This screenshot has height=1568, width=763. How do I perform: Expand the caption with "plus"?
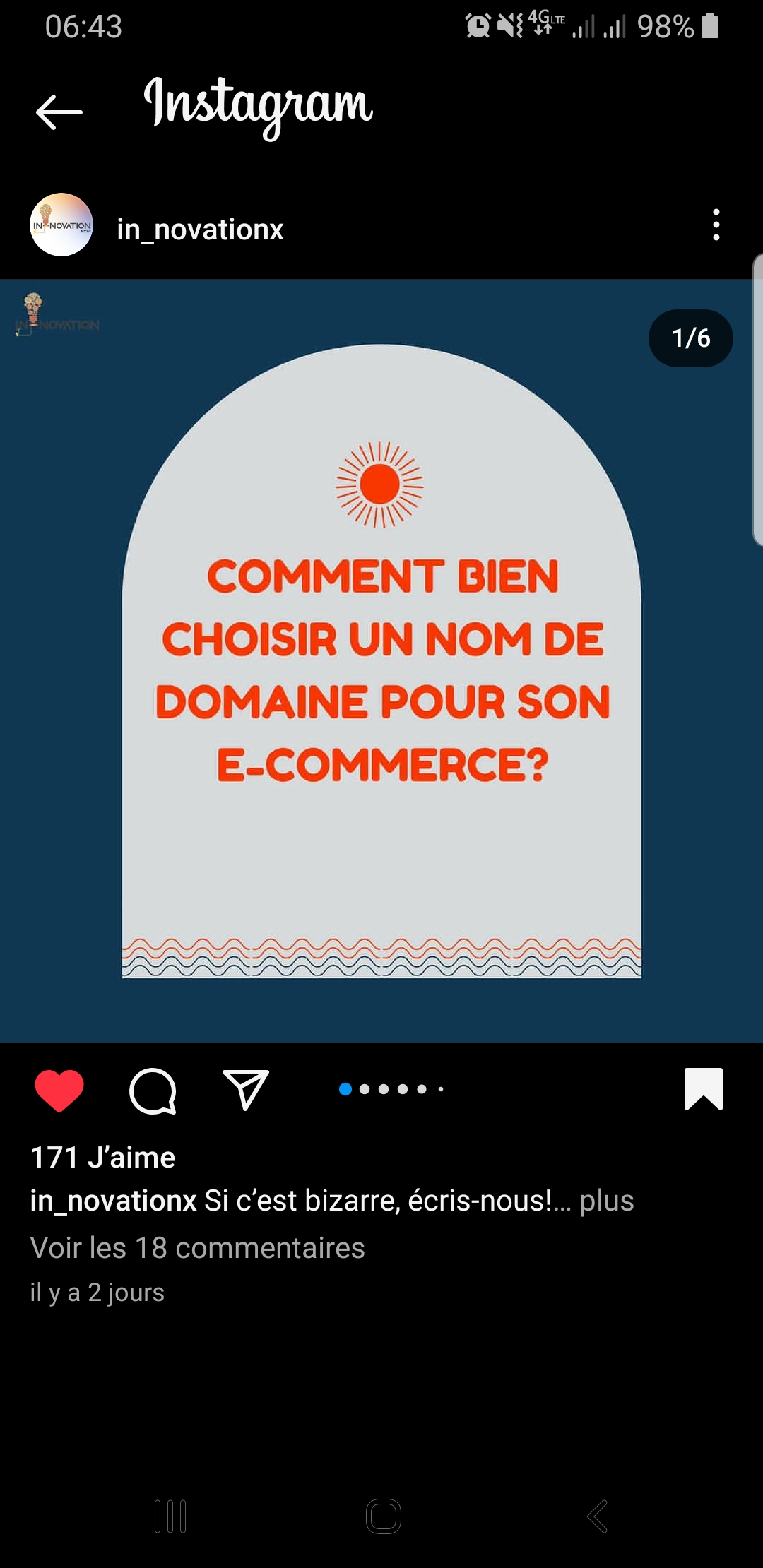607,1201
